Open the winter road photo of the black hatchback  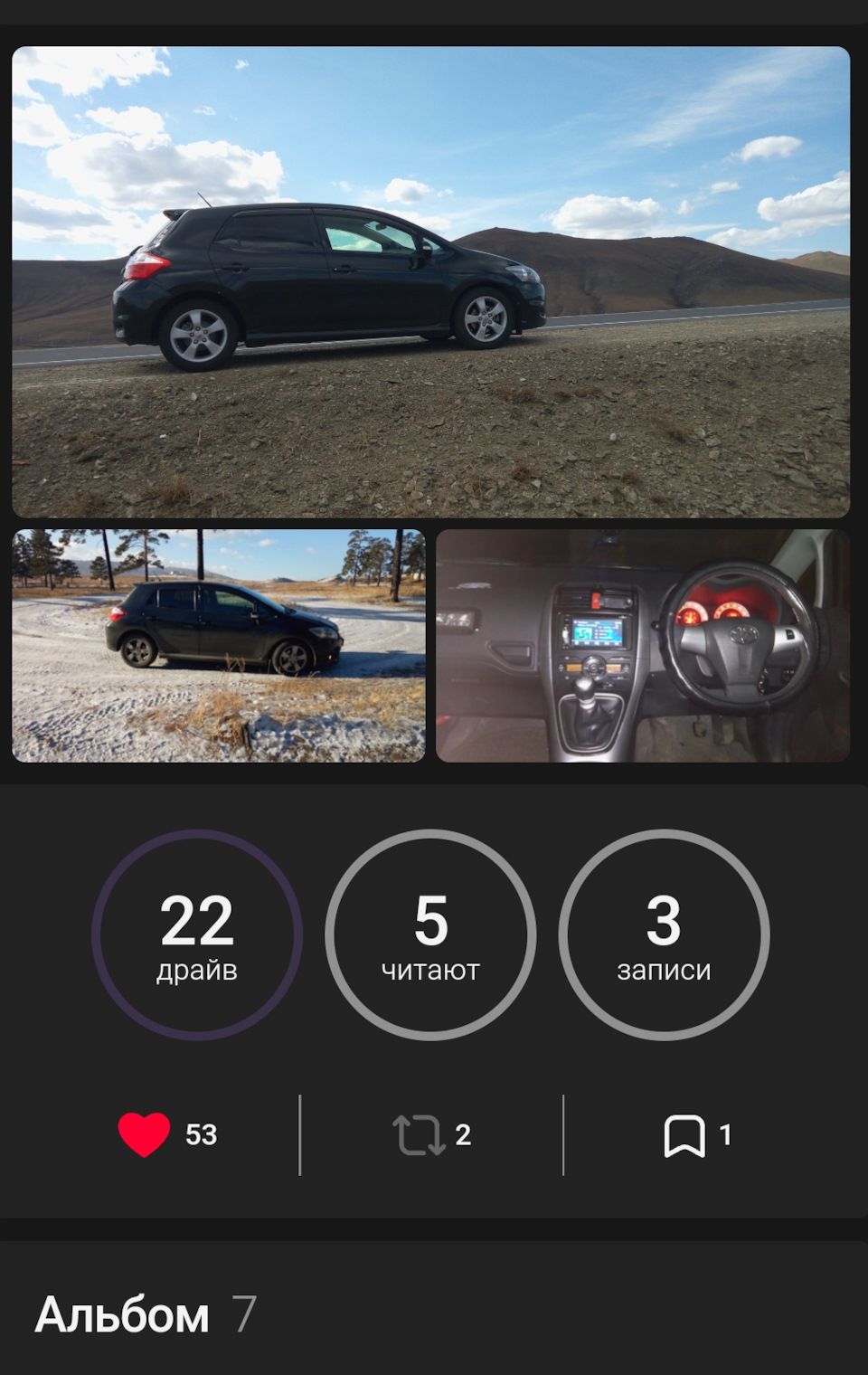click(217, 644)
